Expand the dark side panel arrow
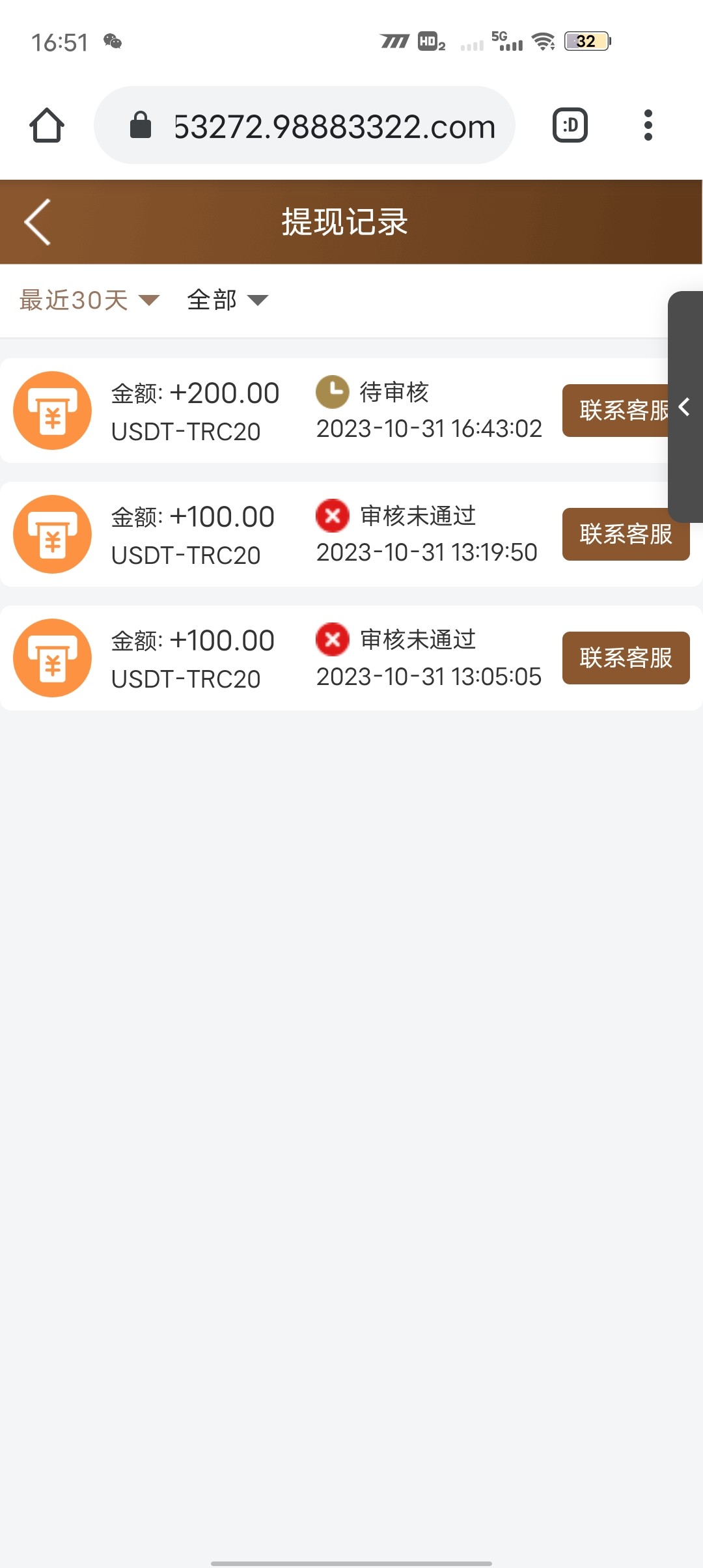The width and height of the screenshot is (703, 1568). [x=685, y=407]
